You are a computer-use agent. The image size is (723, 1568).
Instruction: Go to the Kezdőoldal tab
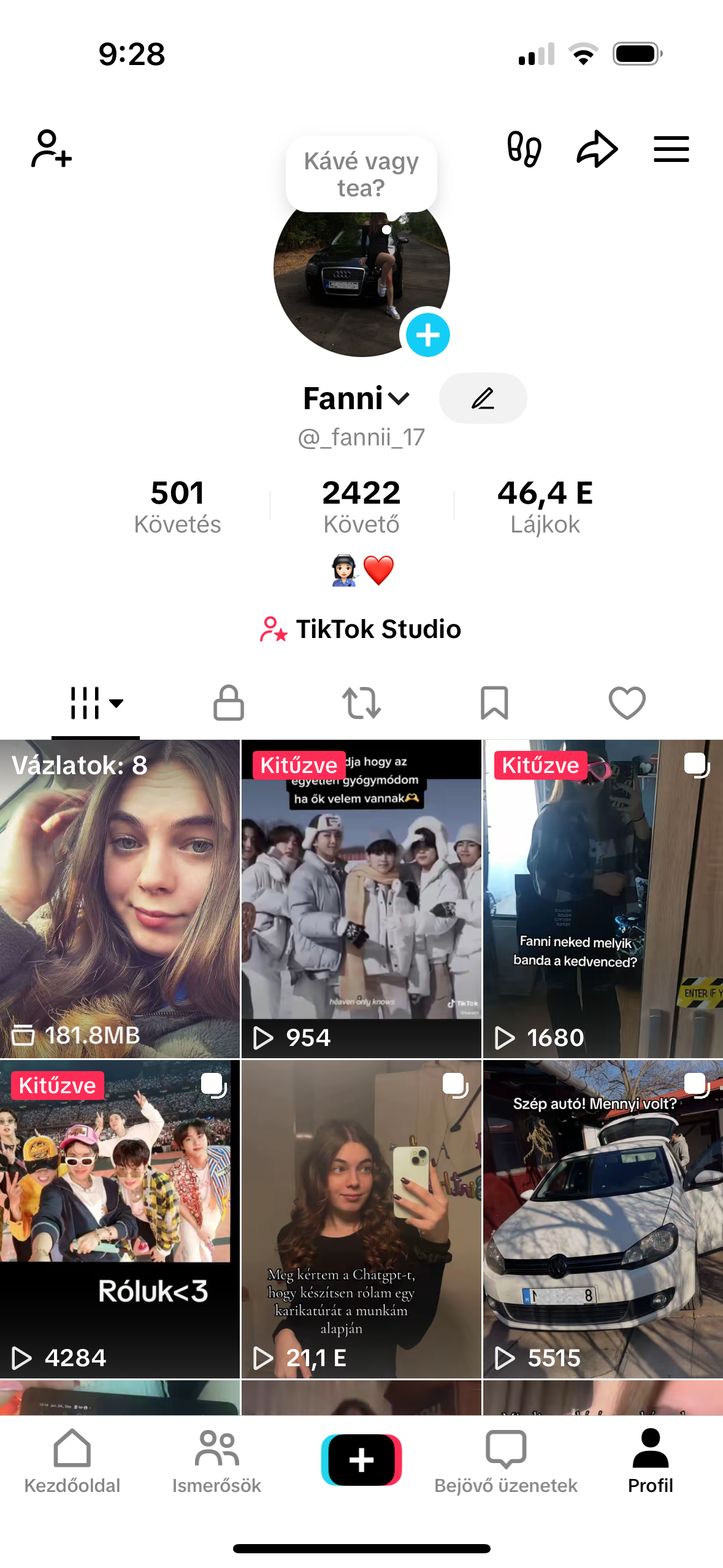coord(72,1461)
